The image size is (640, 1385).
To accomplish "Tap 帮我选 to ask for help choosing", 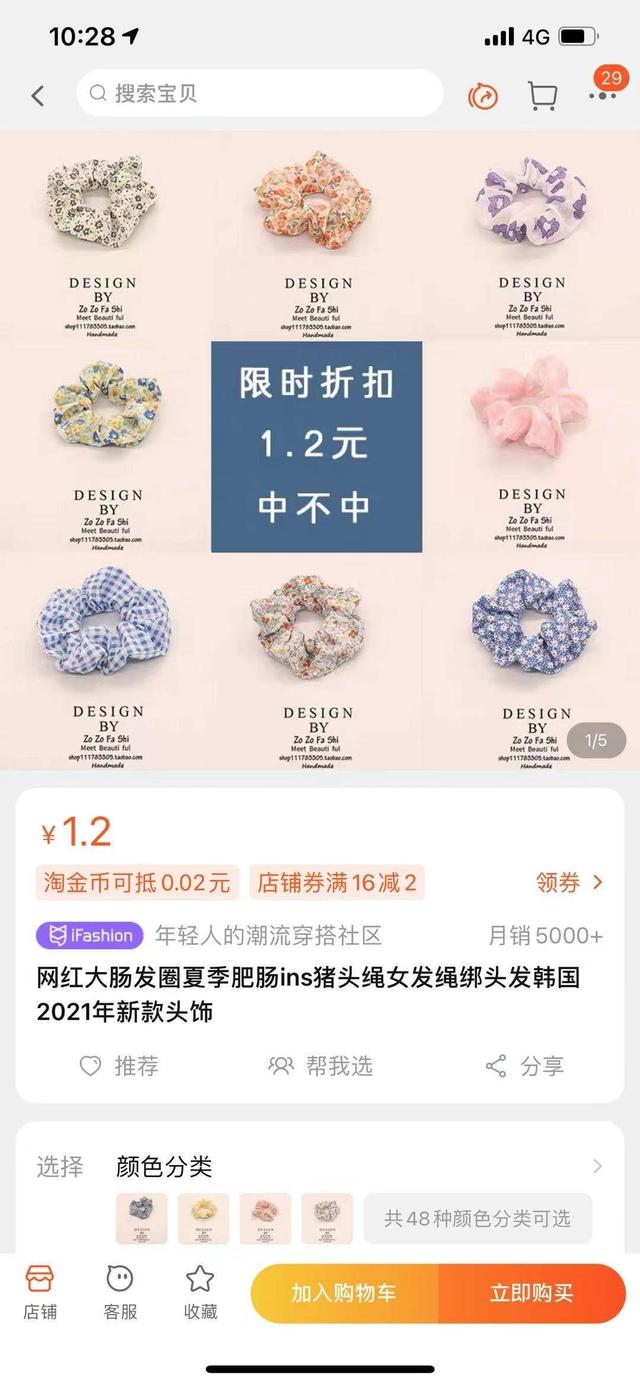I will [321, 1066].
